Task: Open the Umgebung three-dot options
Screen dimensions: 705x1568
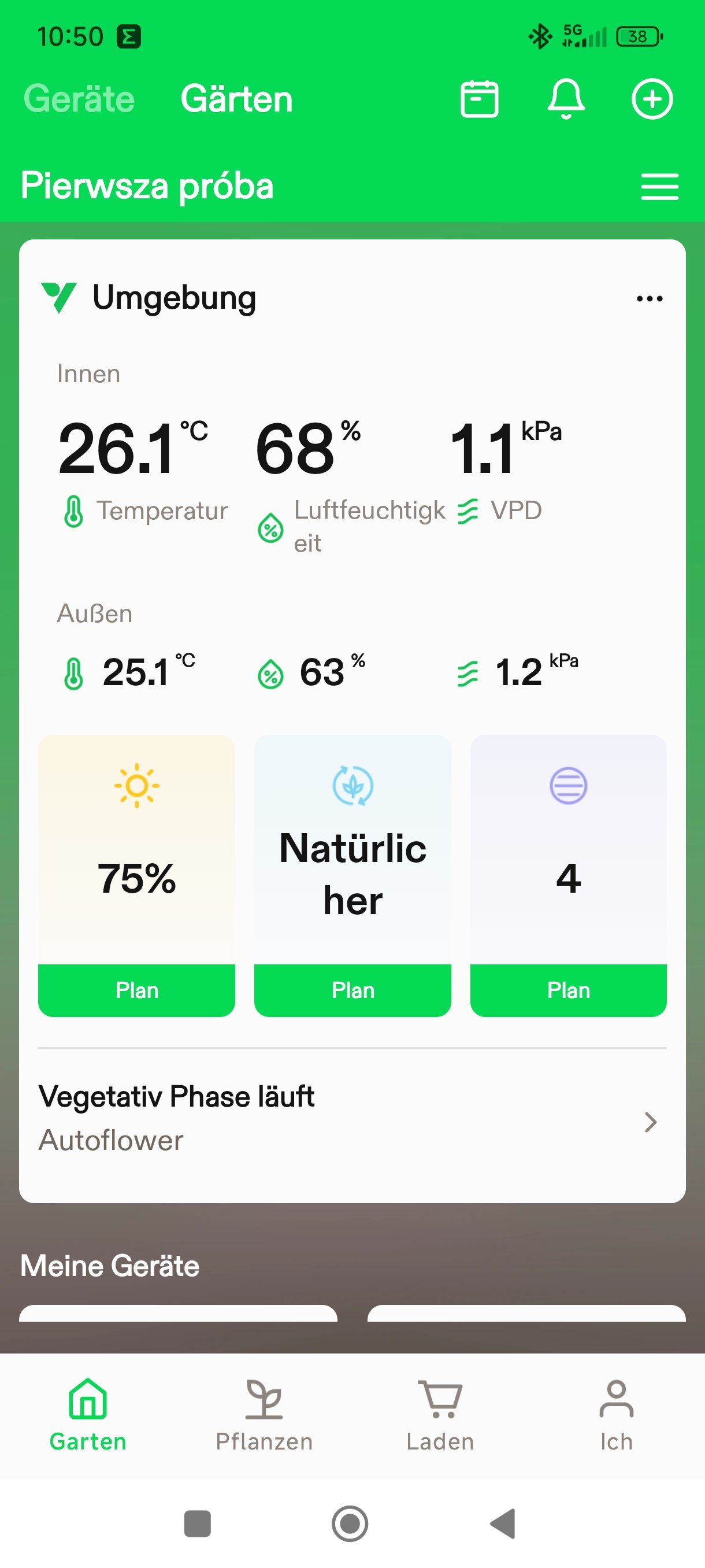Action: (649, 299)
